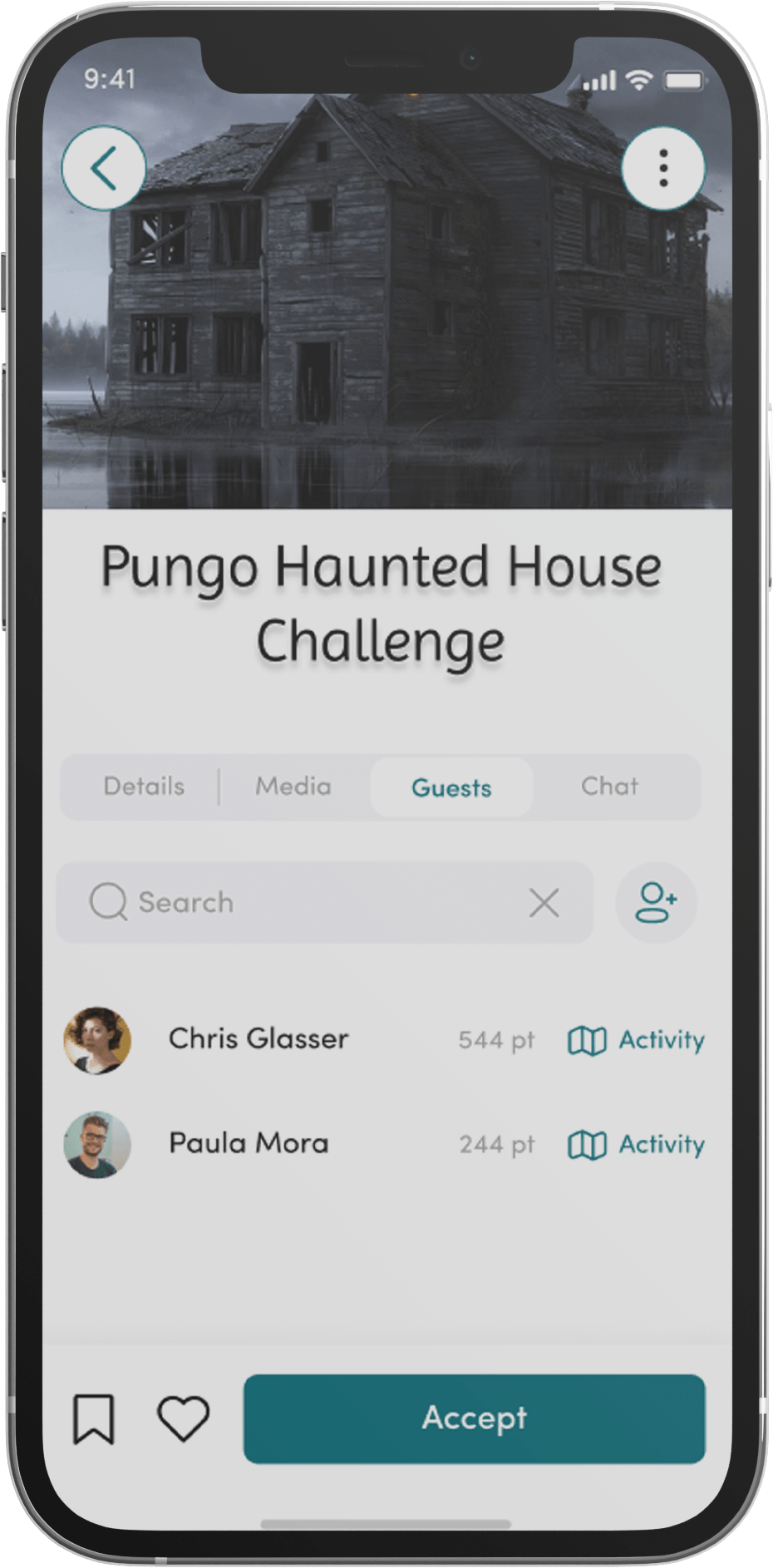Open the Chat tab

(609, 786)
